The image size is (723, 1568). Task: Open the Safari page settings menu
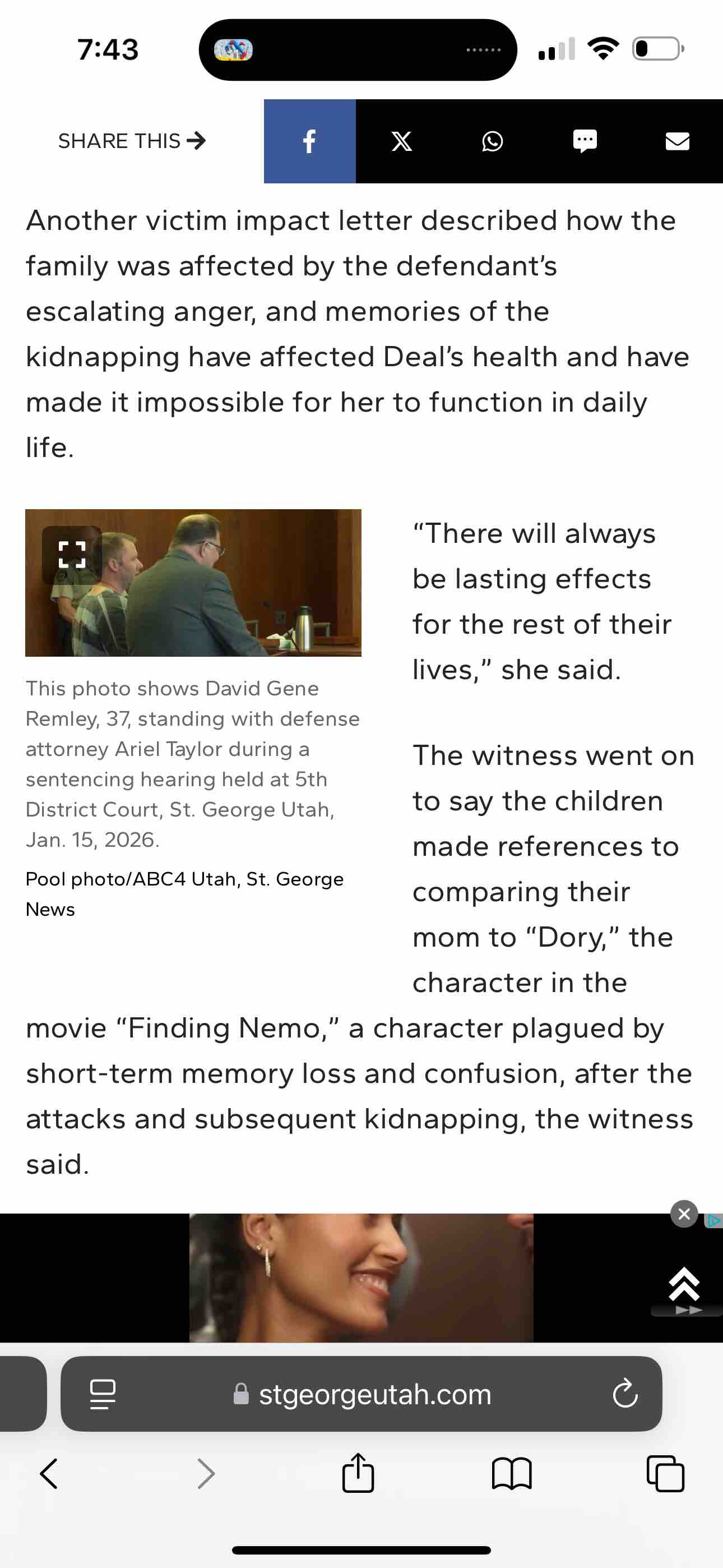tap(102, 1393)
